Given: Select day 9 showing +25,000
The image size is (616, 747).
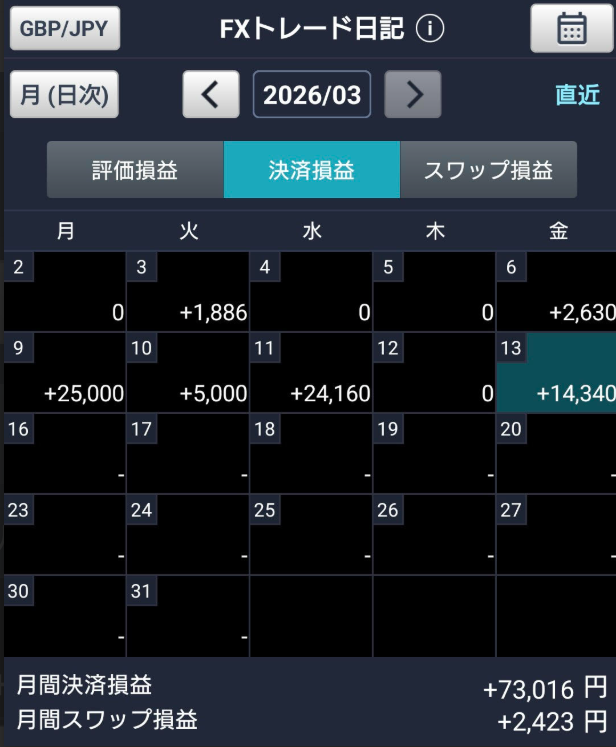Looking at the screenshot, I should pos(65,372).
